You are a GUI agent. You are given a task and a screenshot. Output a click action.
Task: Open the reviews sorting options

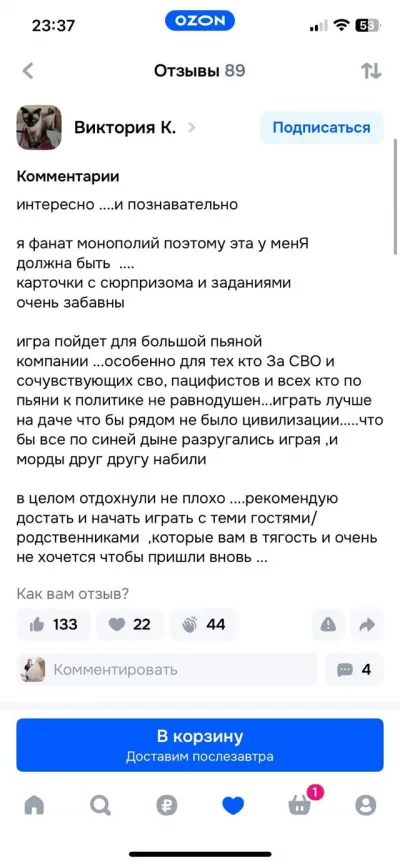tap(371, 71)
